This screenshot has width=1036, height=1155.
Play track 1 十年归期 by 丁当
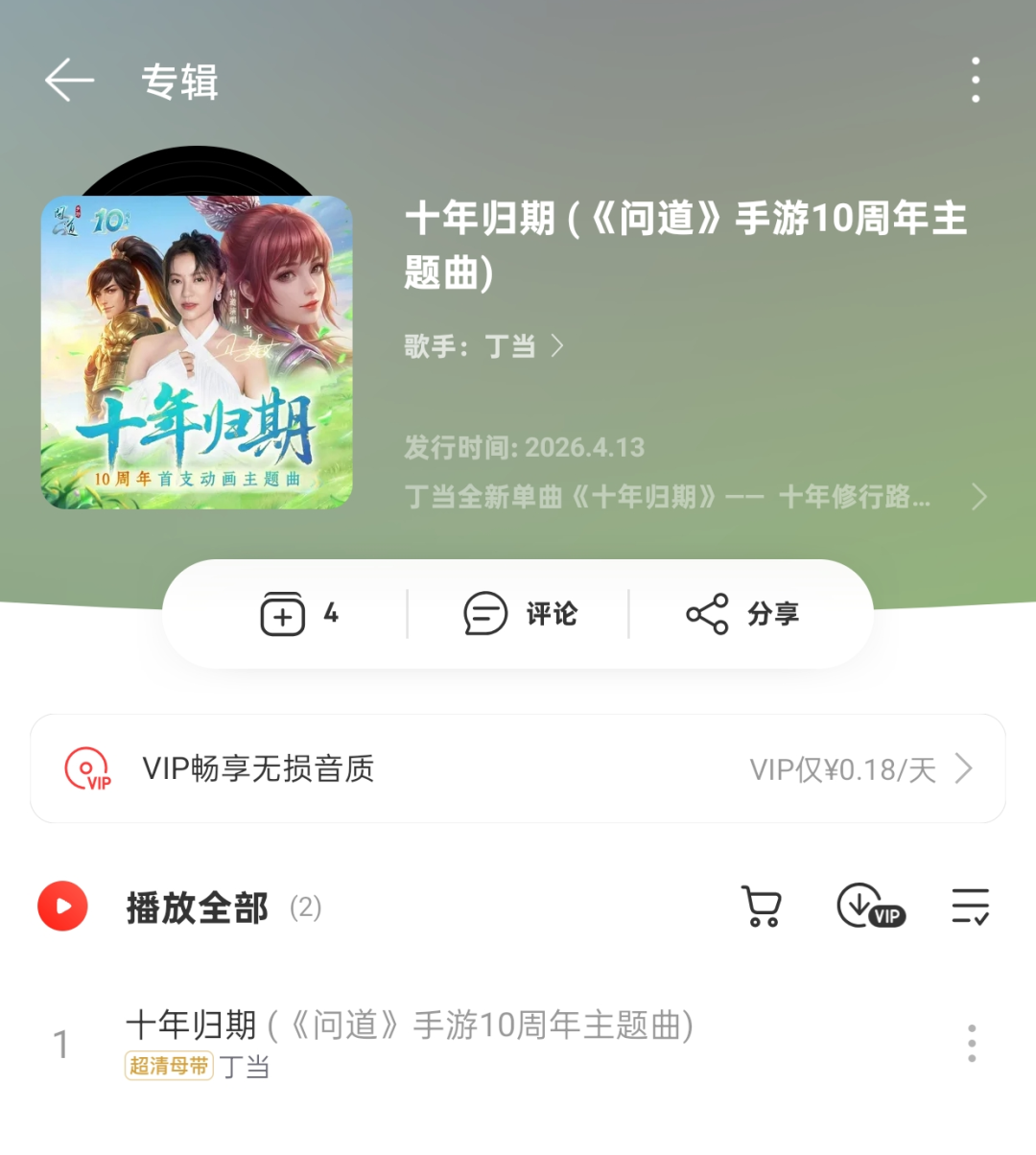click(409, 1042)
